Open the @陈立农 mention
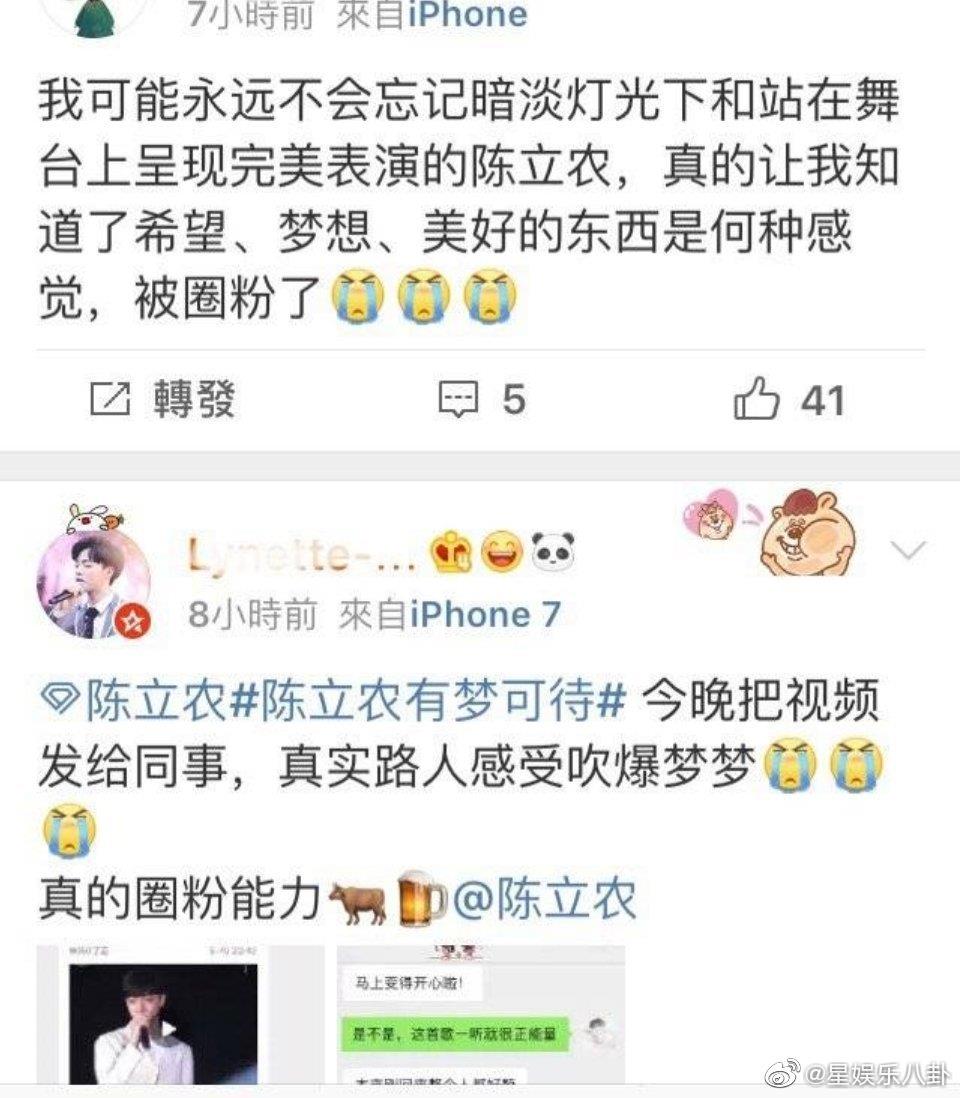The image size is (960, 1098). 545,899
